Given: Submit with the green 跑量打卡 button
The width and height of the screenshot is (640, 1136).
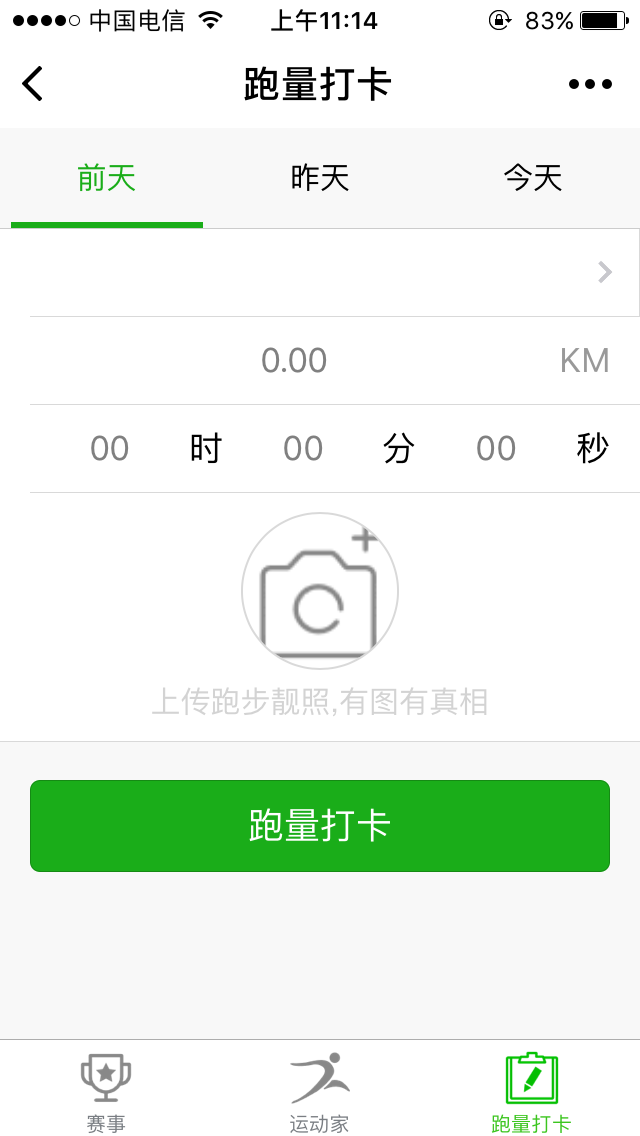Looking at the screenshot, I should tap(320, 826).
